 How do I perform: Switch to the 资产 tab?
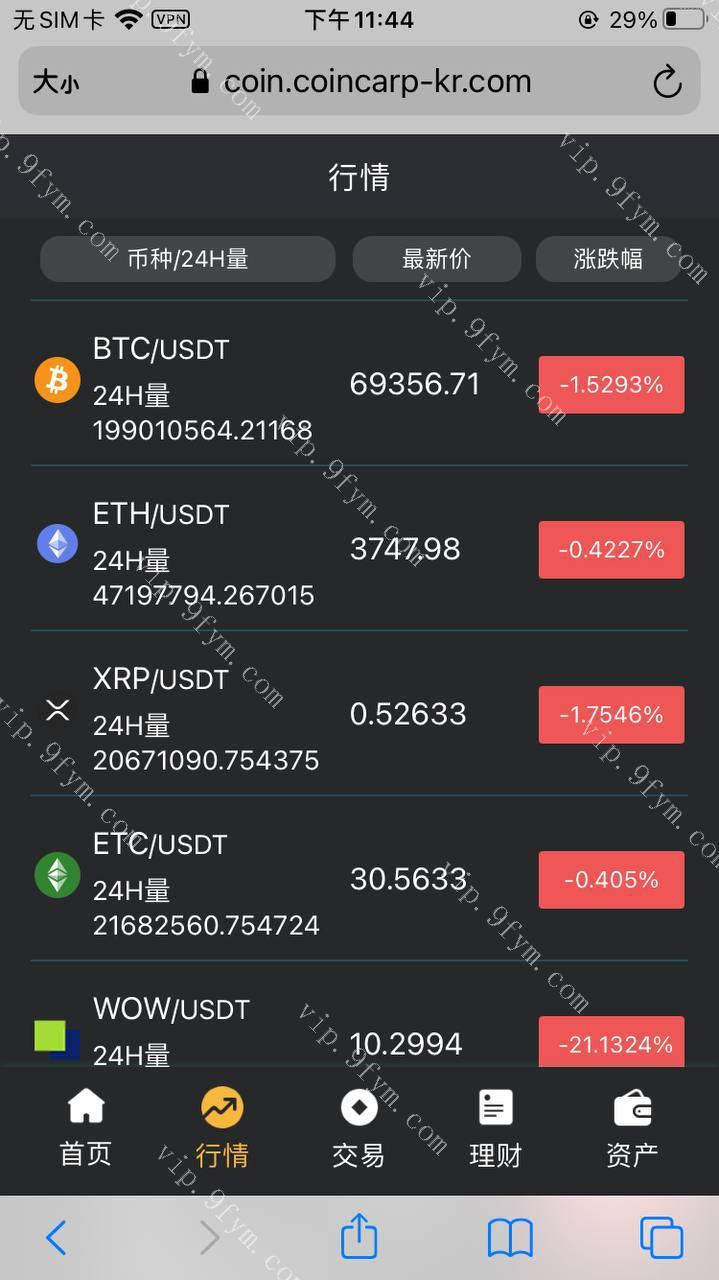point(632,1128)
